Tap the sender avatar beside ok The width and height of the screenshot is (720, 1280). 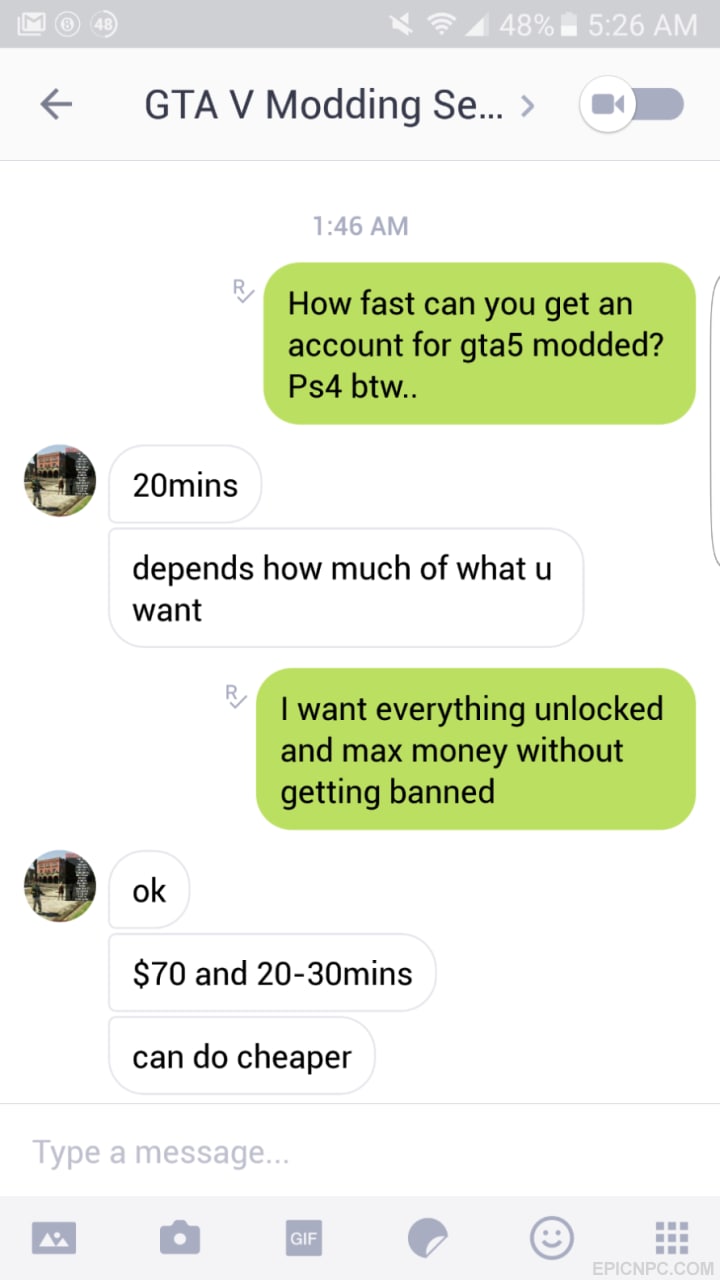(x=60, y=886)
